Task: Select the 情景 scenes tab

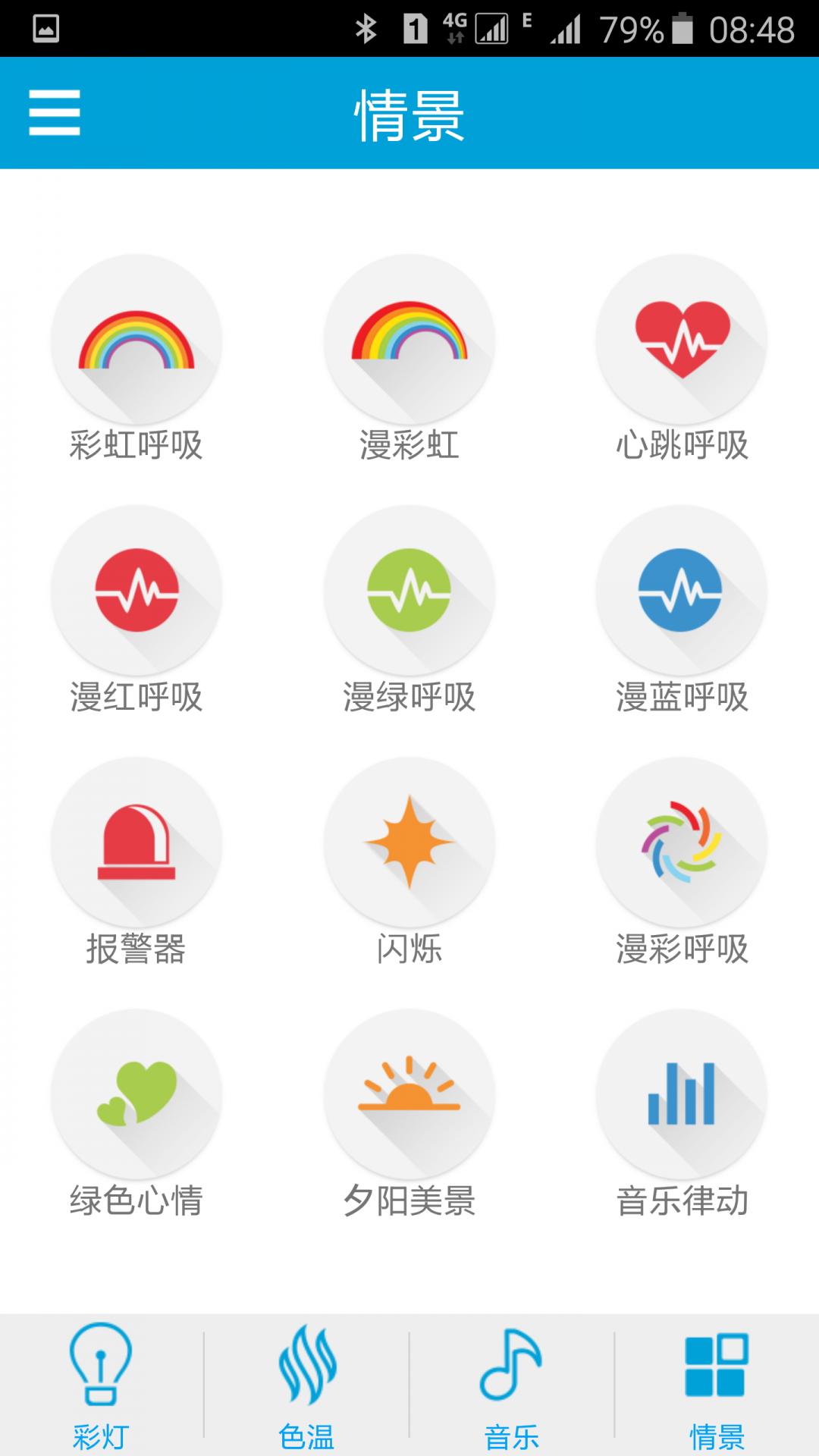Action: tap(717, 1388)
